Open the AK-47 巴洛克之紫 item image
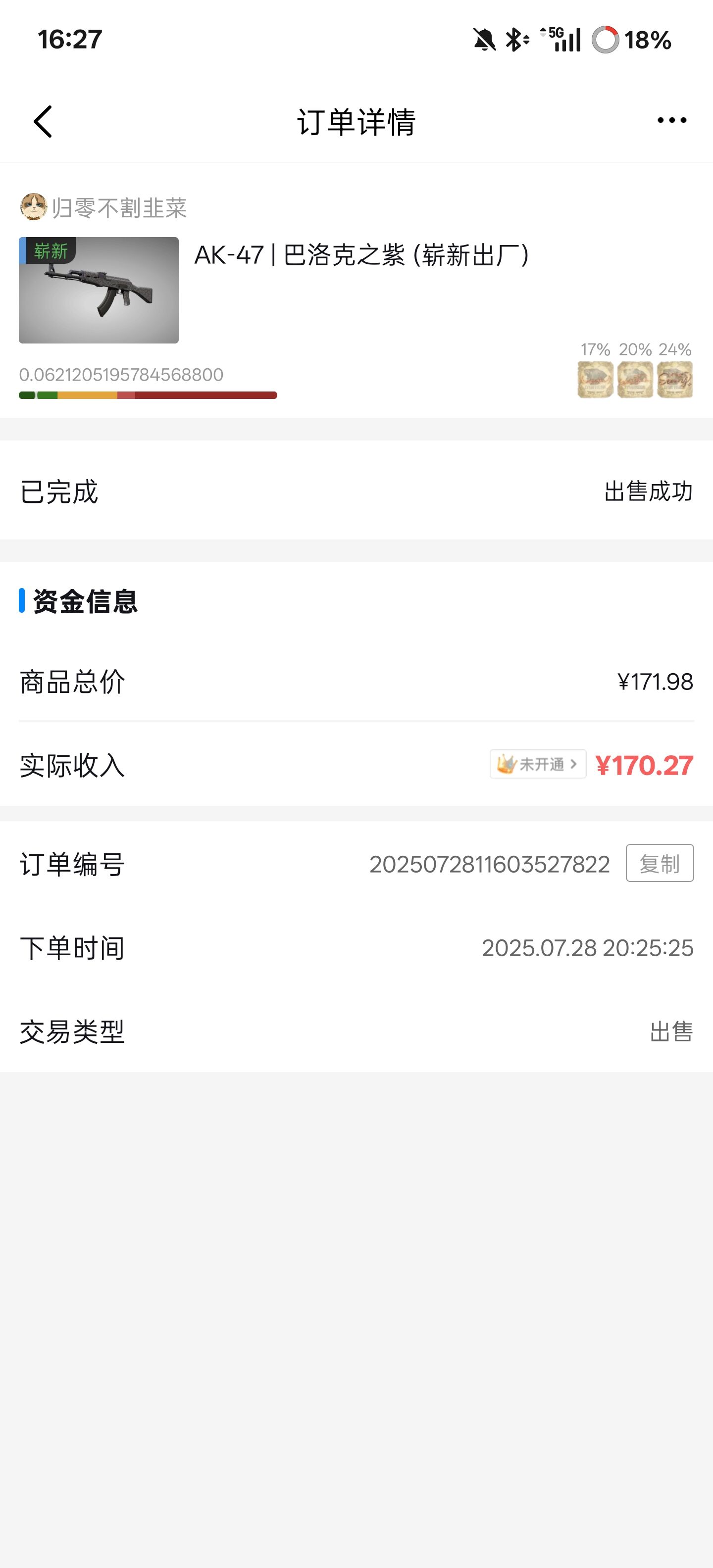The image size is (713, 1568). tap(99, 291)
